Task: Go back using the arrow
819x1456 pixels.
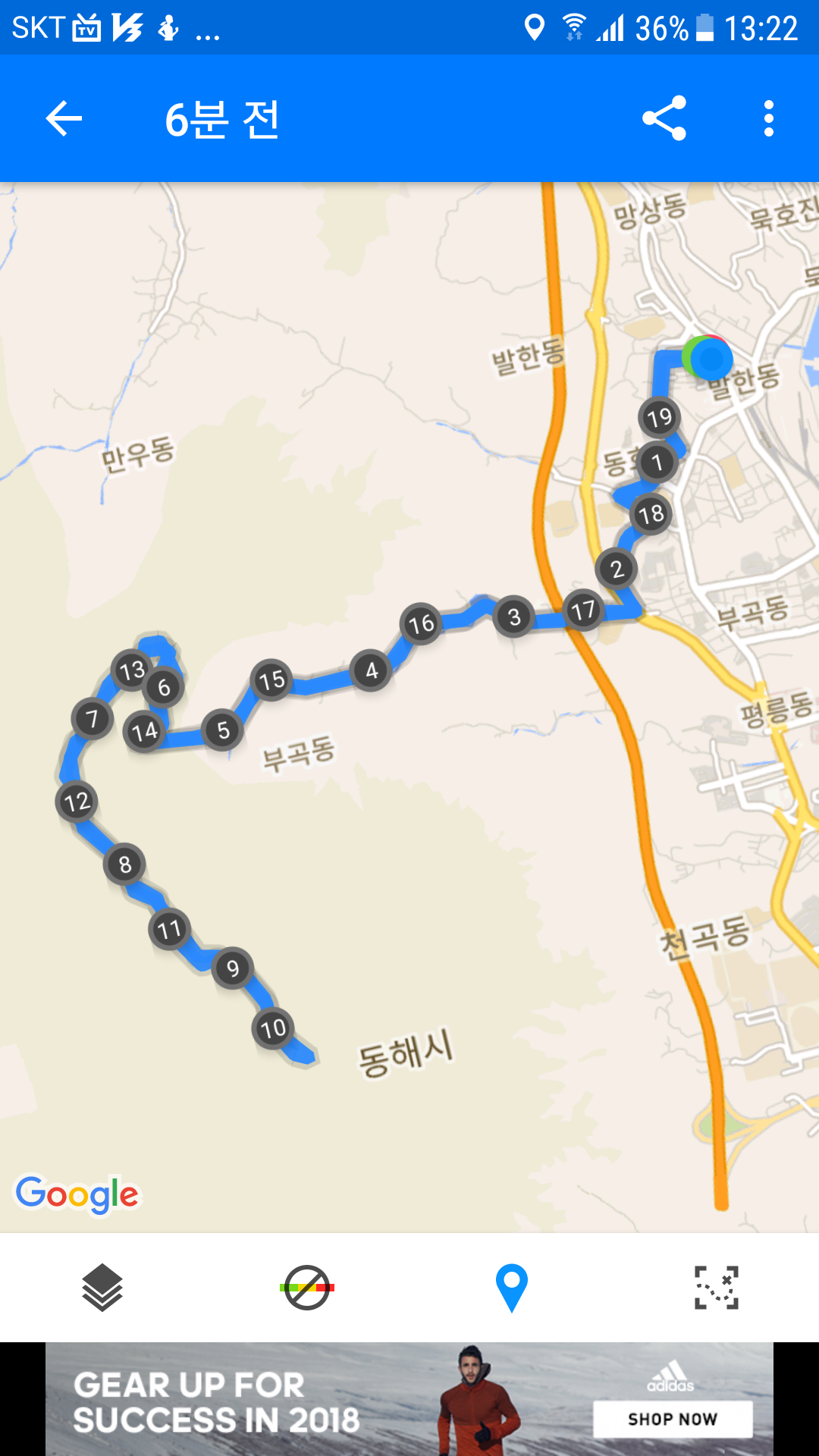Action: pyautogui.click(x=64, y=119)
